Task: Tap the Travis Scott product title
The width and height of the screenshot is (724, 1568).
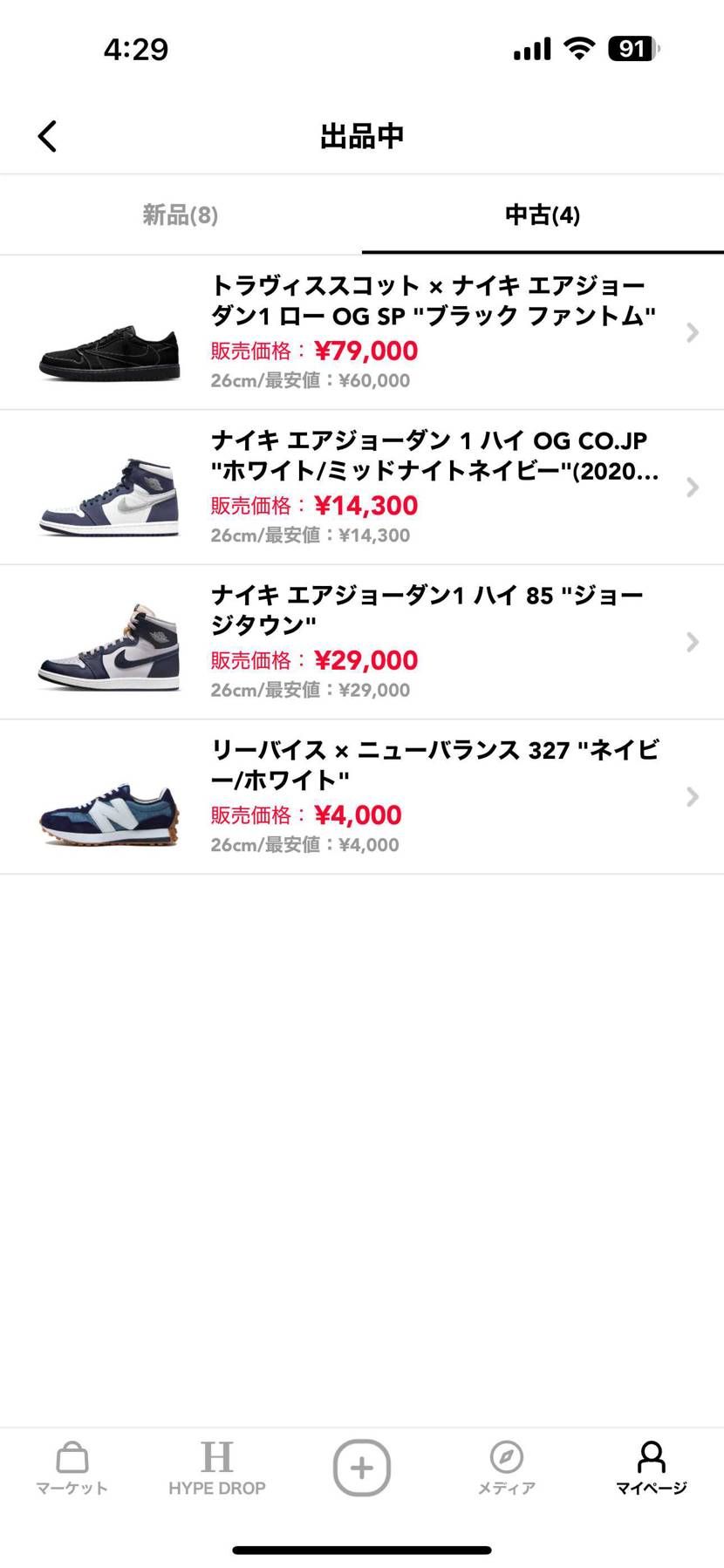Action: (x=434, y=300)
